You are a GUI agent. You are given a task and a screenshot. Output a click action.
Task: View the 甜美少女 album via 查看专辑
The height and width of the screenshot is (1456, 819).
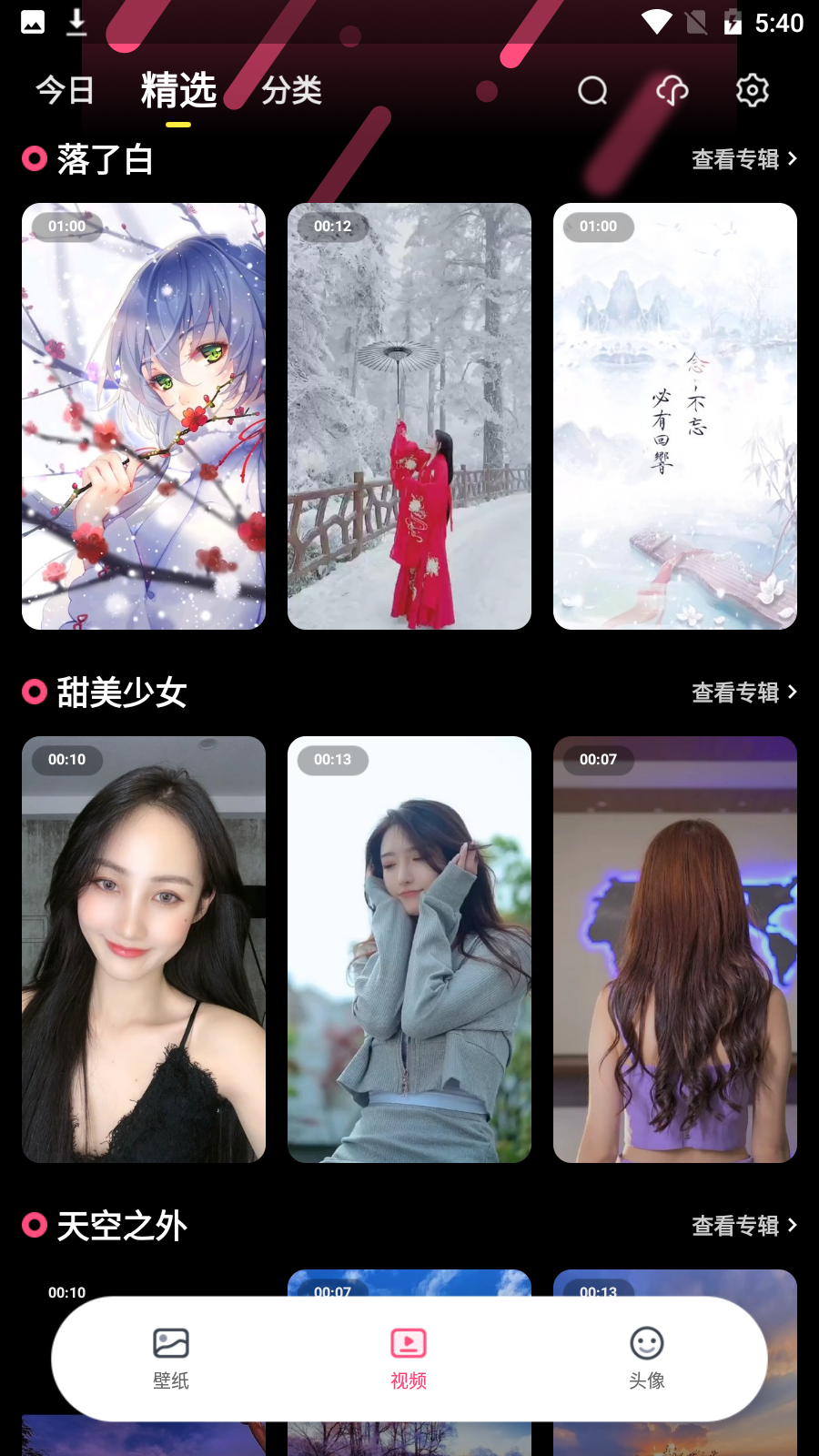[x=743, y=693]
